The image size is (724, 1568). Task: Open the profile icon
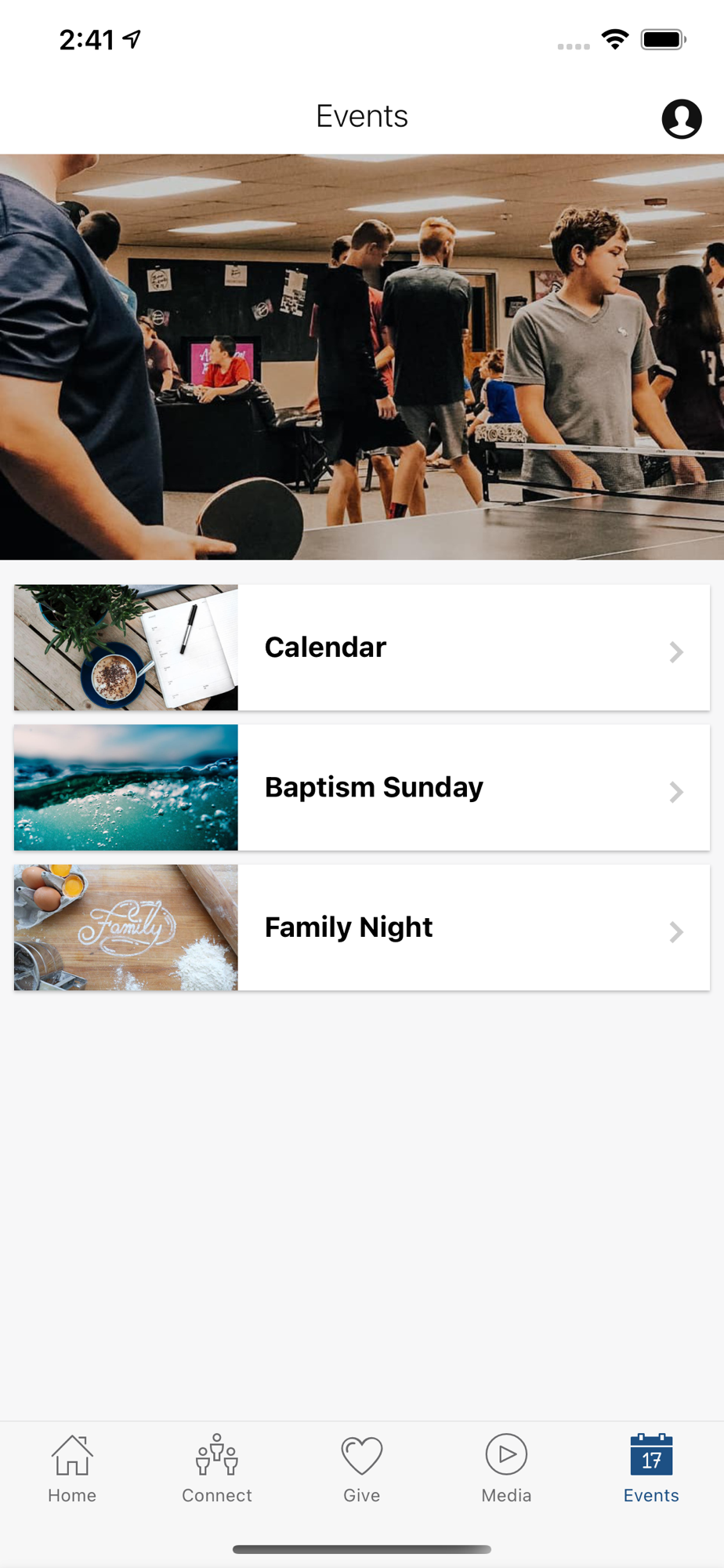point(681,119)
